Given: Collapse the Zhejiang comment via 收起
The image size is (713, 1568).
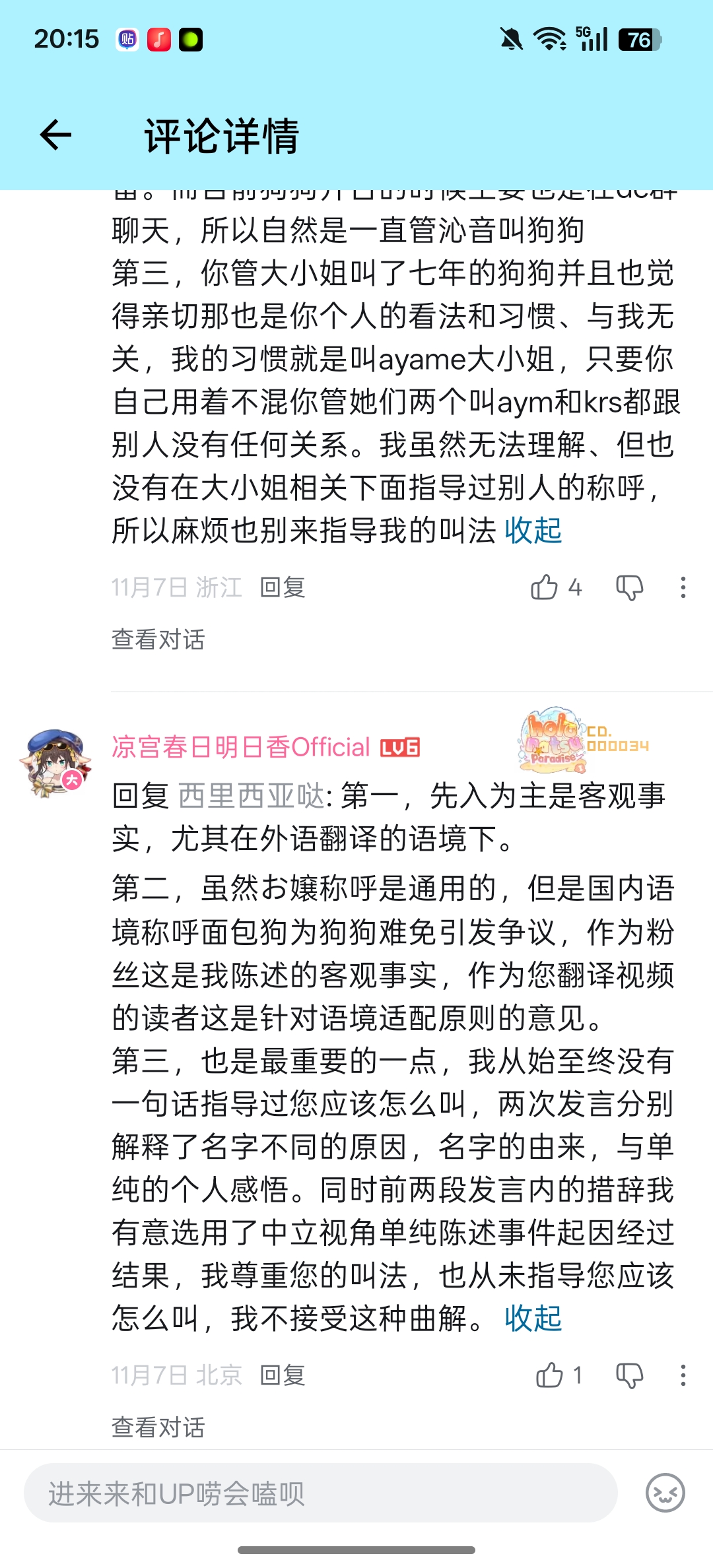Looking at the screenshot, I should click(533, 531).
